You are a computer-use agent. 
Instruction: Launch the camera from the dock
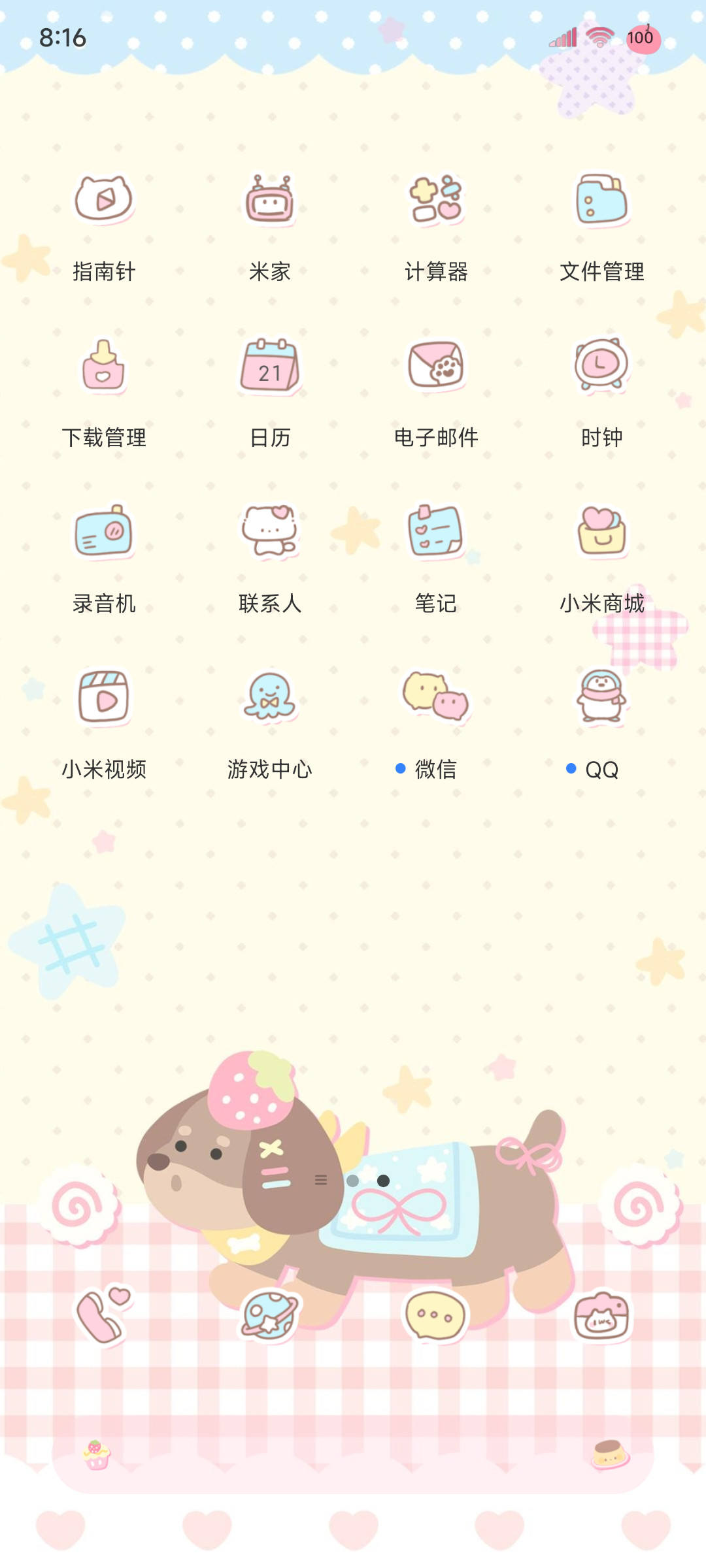tap(602, 1315)
